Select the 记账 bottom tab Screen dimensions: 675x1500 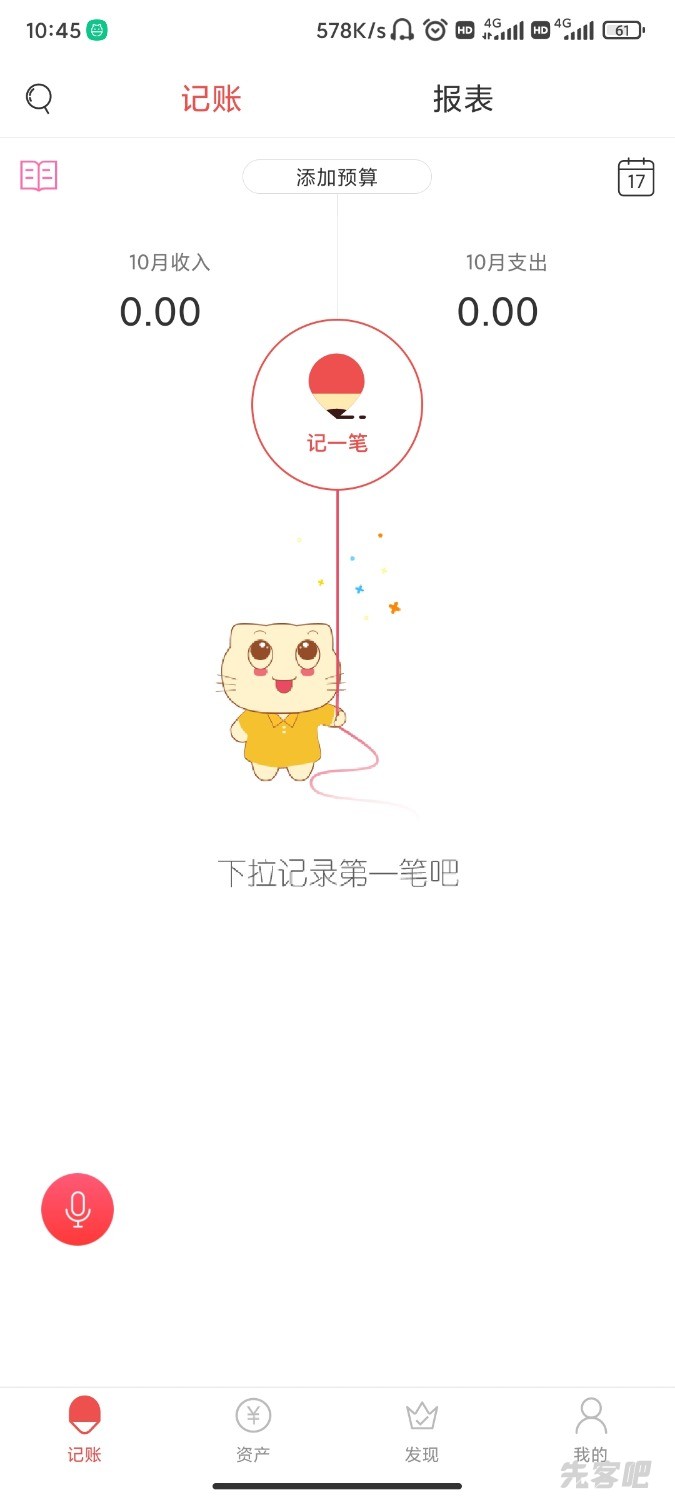[84, 1431]
